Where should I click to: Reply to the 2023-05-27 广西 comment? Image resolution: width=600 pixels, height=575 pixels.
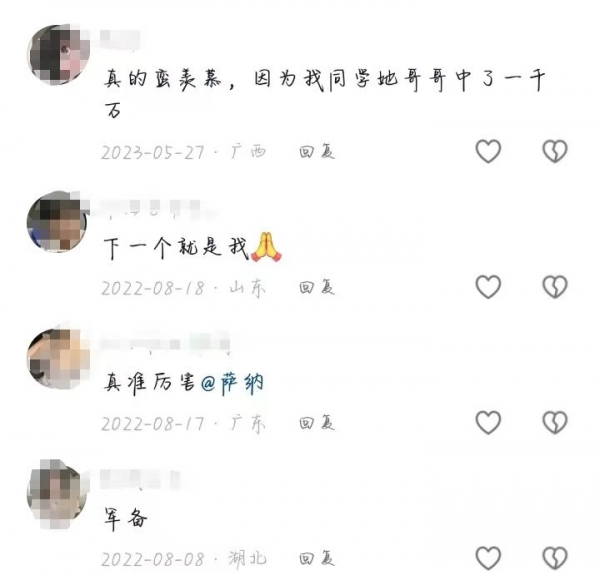pyautogui.click(x=316, y=152)
